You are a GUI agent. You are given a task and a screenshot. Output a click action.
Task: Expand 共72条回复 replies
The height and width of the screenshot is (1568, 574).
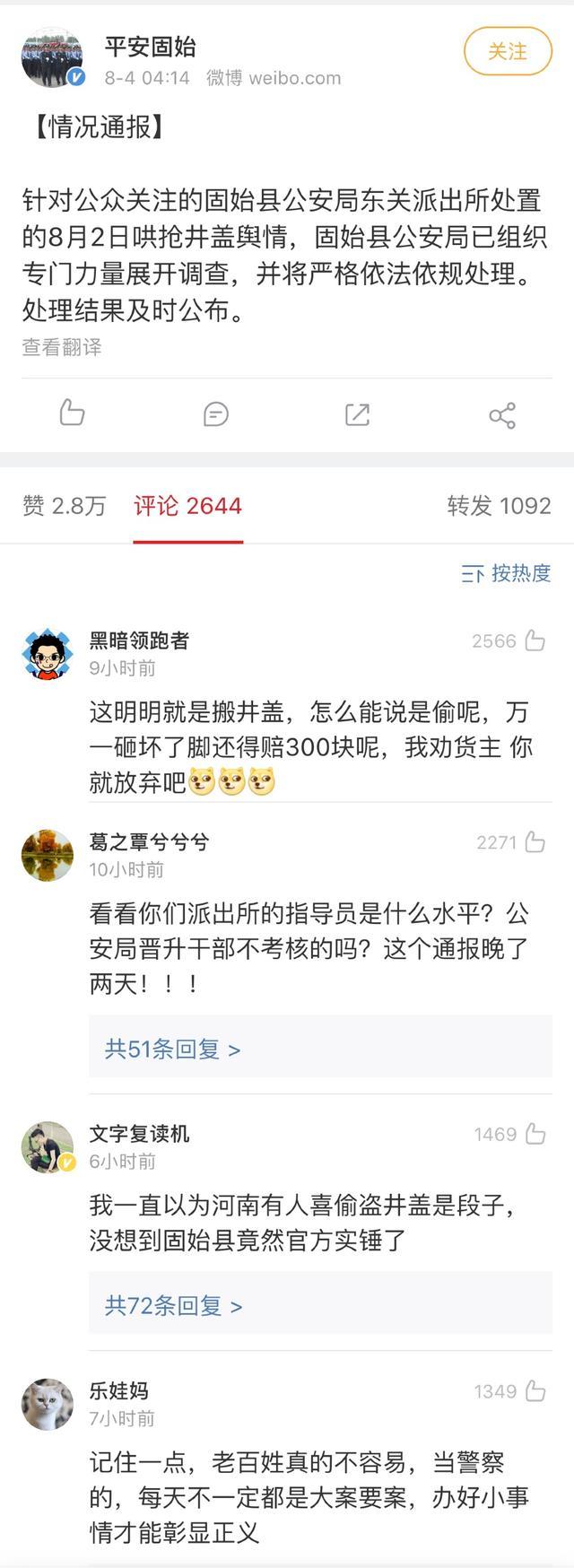pyautogui.click(x=173, y=1305)
